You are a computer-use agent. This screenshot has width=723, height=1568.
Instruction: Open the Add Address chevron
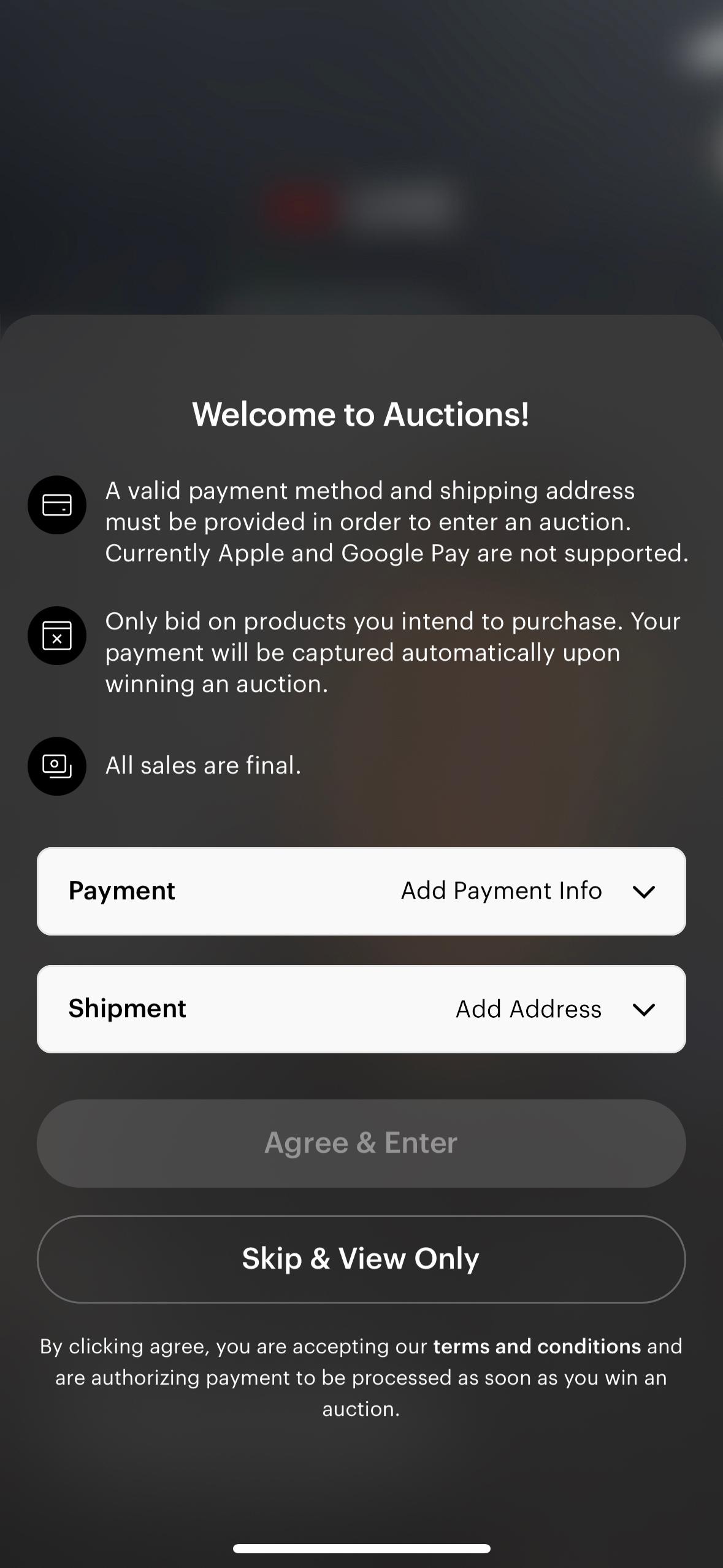pyautogui.click(x=645, y=1009)
